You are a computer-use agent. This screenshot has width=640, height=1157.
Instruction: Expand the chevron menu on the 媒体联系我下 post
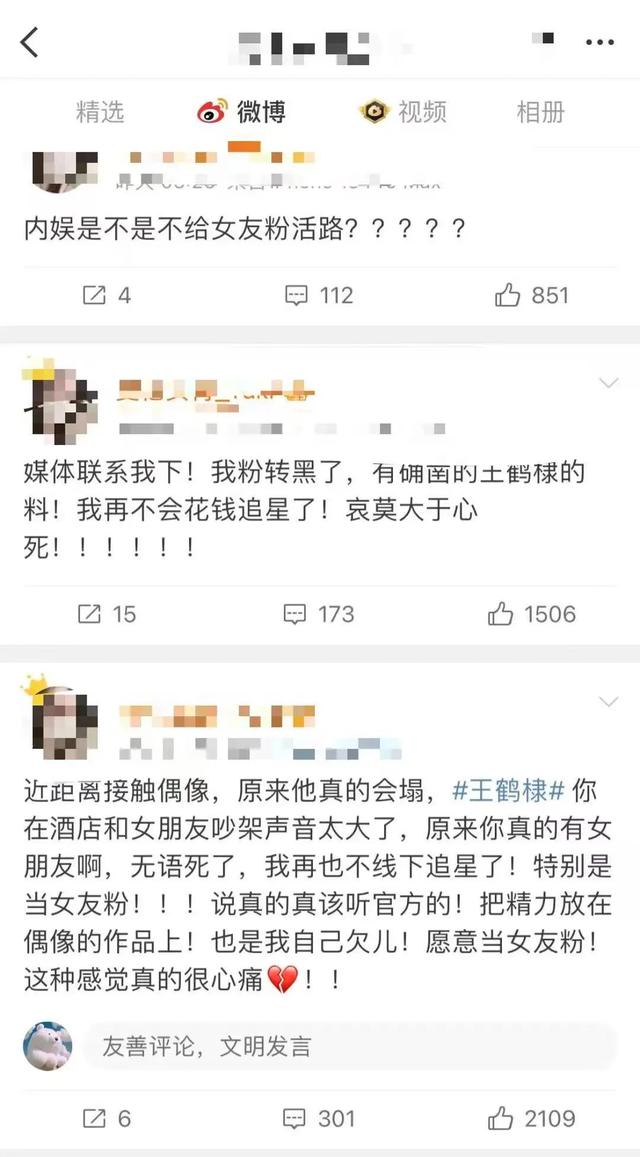[608, 383]
